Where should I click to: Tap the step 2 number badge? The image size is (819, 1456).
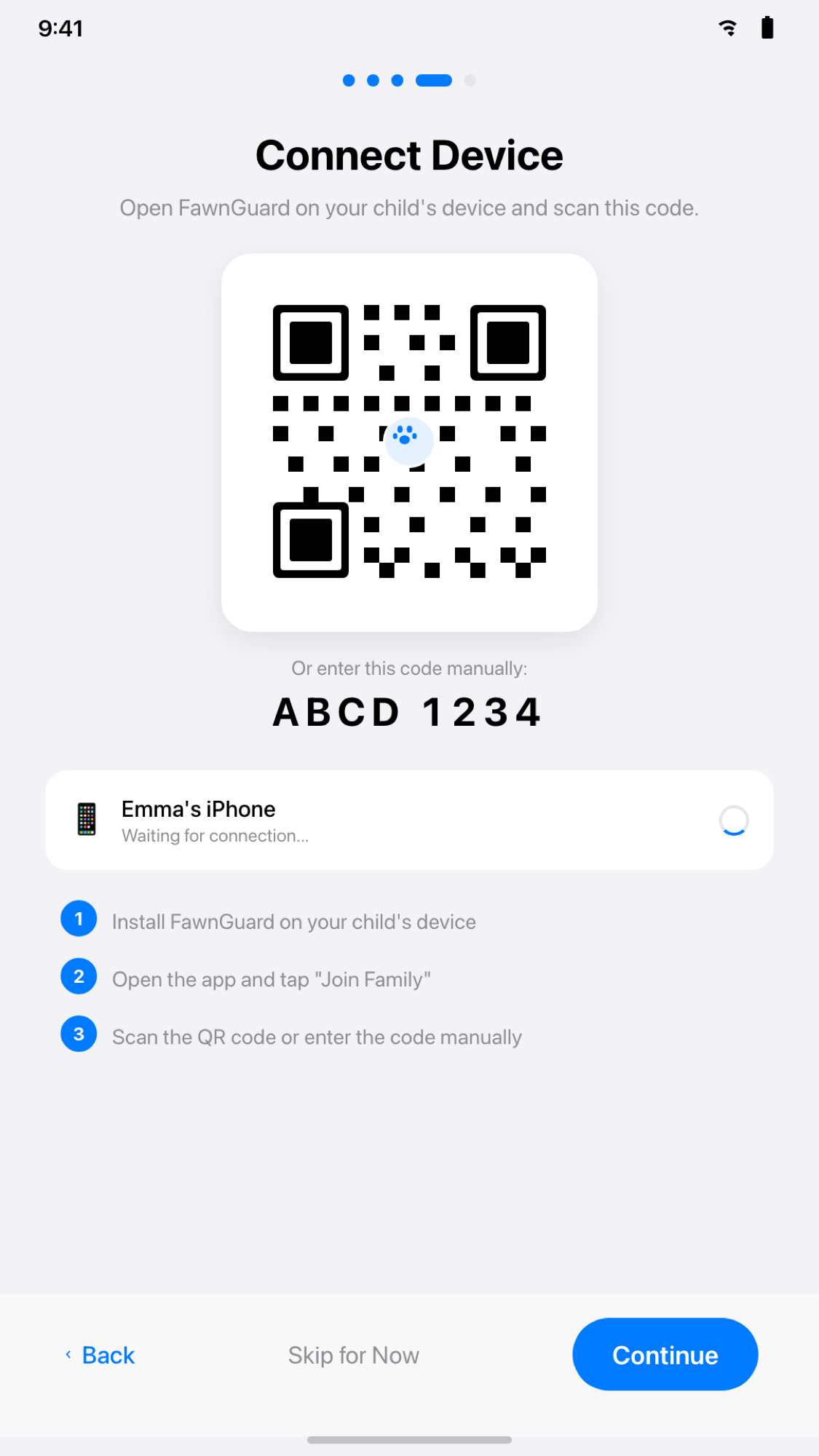78,976
